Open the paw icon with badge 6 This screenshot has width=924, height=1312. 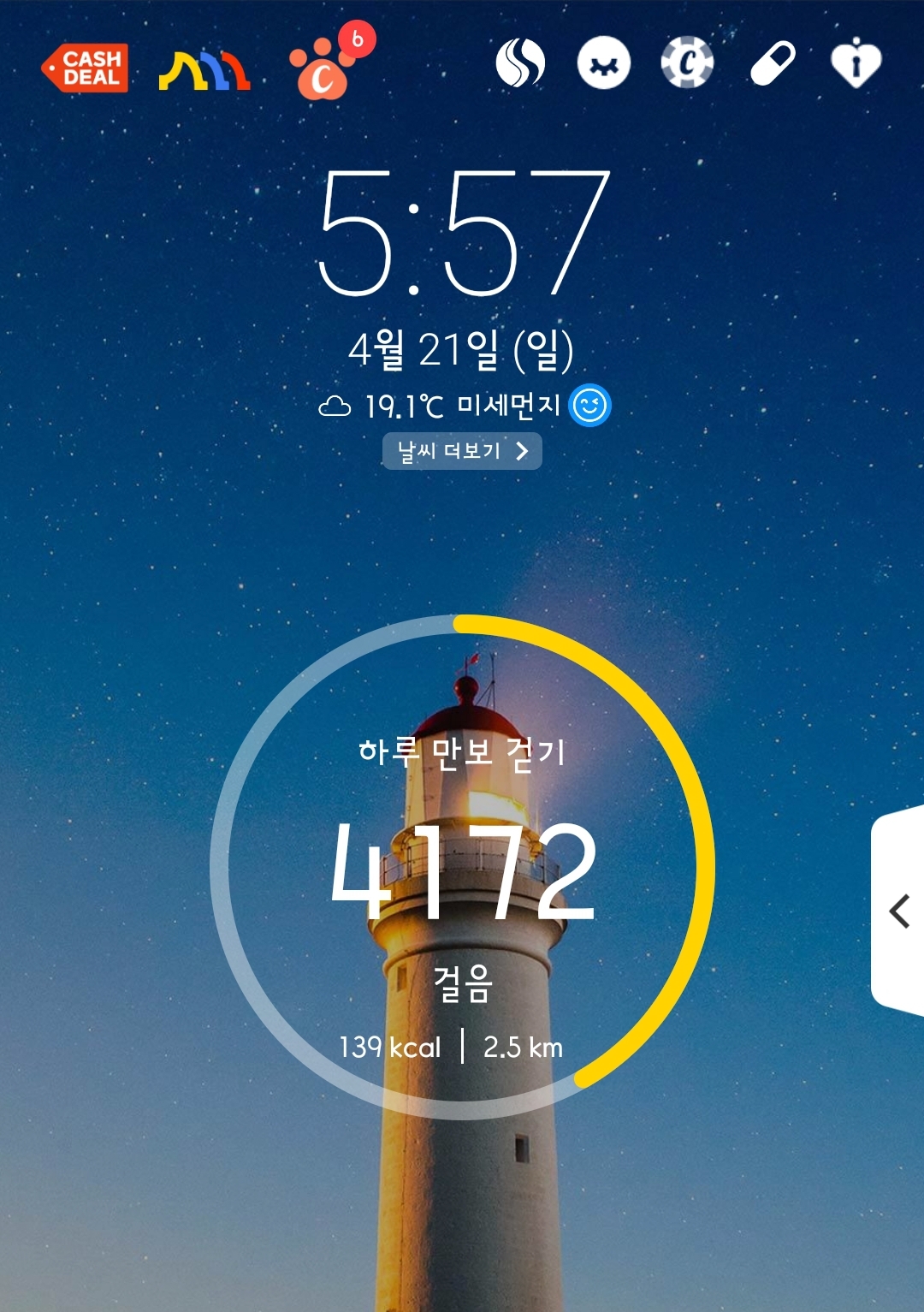[x=330, y=62]
